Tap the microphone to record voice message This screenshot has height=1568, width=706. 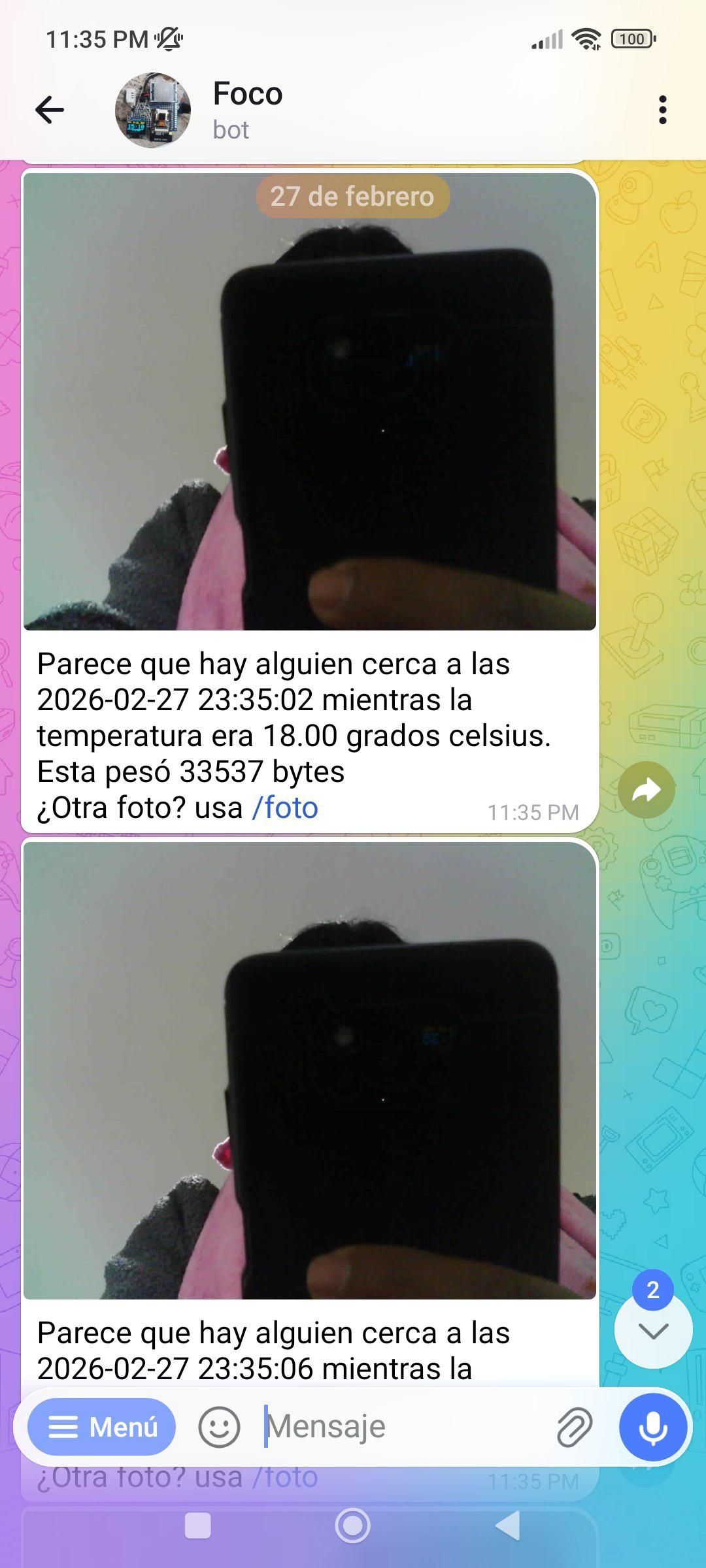[654, 1426]
